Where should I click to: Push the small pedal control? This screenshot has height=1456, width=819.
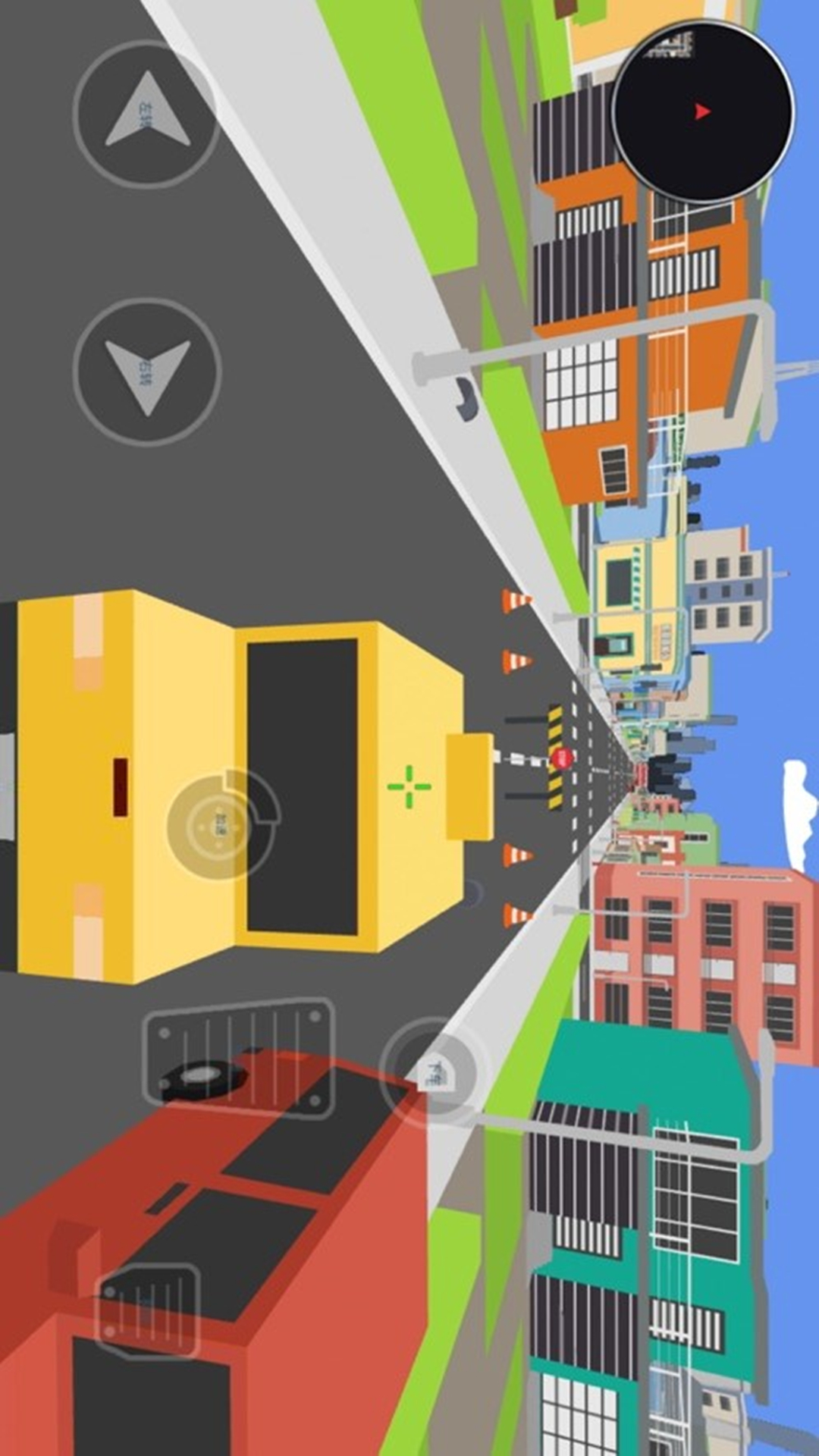[x=148, y=1312]
